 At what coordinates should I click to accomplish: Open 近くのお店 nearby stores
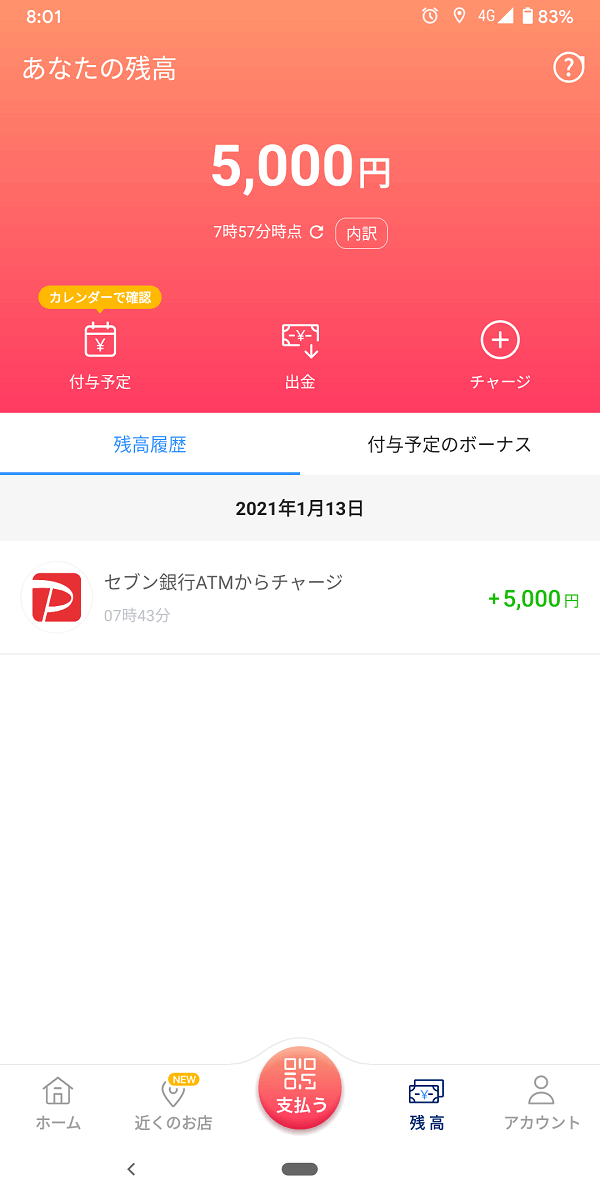173,1104
